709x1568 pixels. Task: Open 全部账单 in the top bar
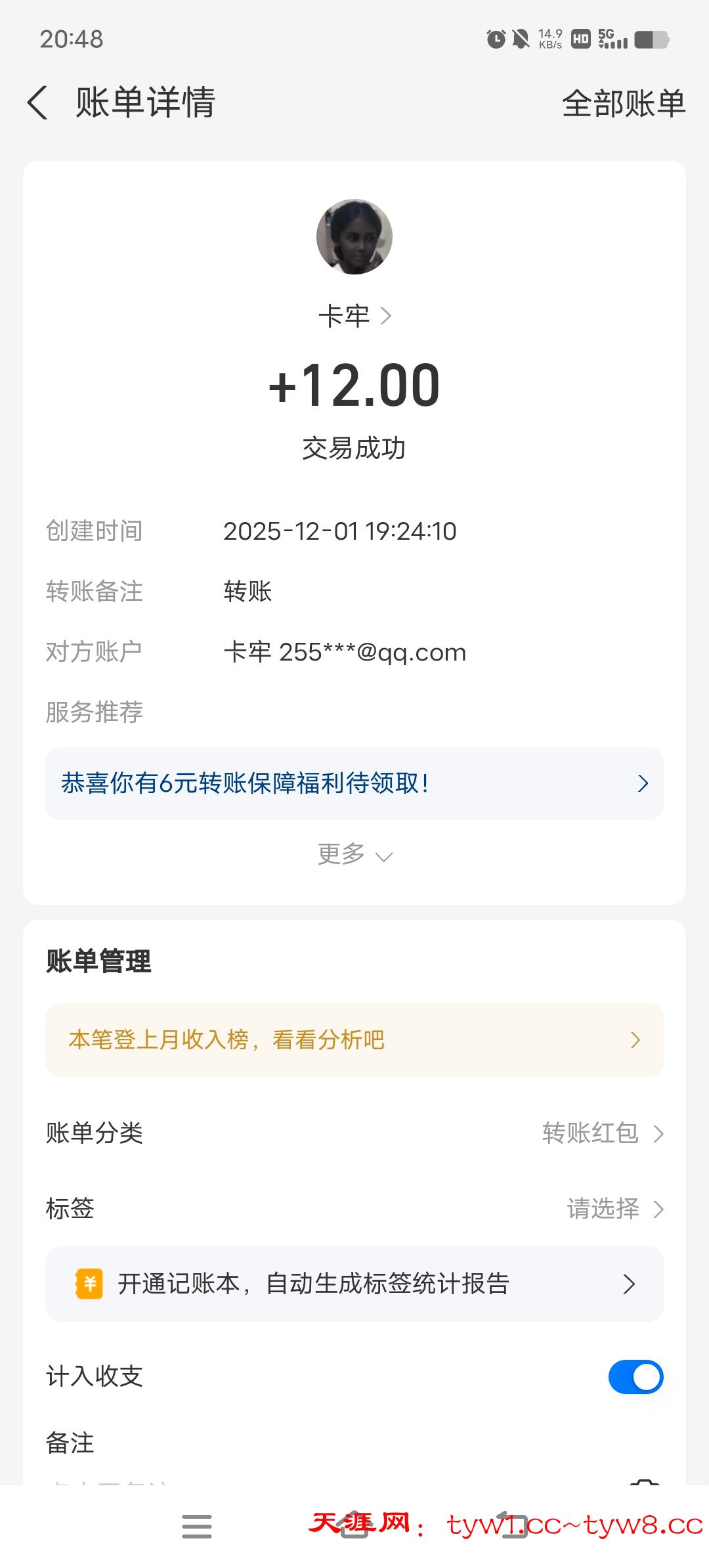point(623,103)
